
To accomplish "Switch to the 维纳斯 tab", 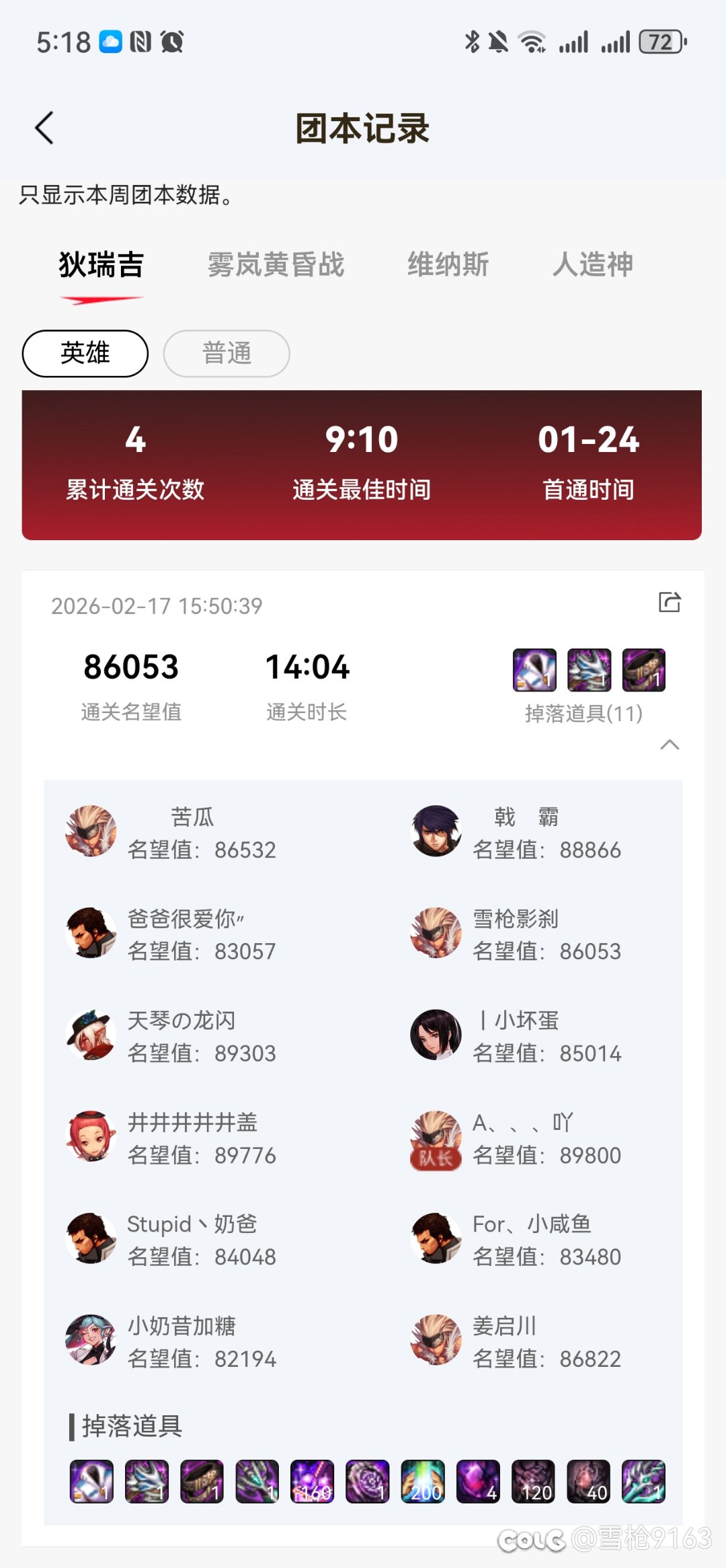I will pos(448,264).
